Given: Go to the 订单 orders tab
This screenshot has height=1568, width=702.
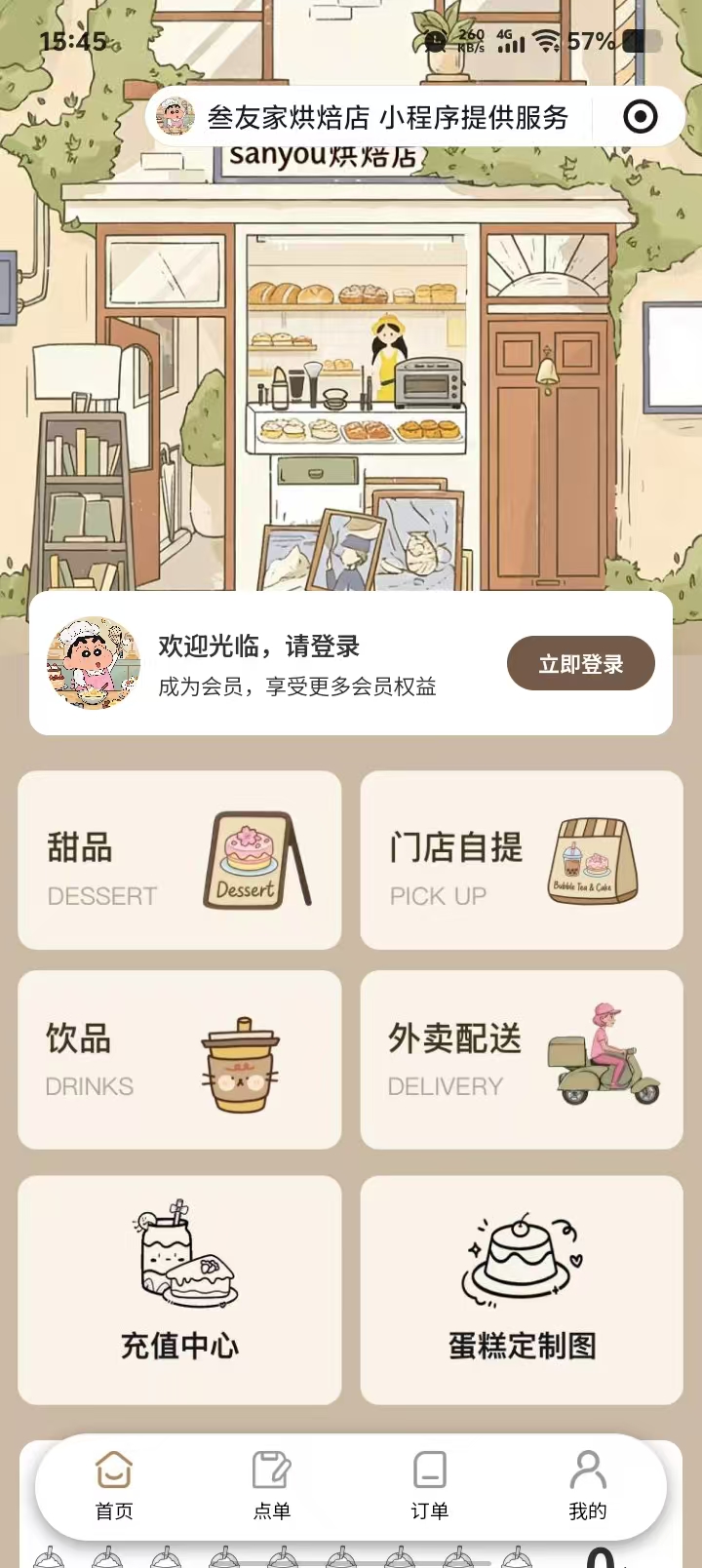Looking at the screenshot, I should tap(429, 1486).
